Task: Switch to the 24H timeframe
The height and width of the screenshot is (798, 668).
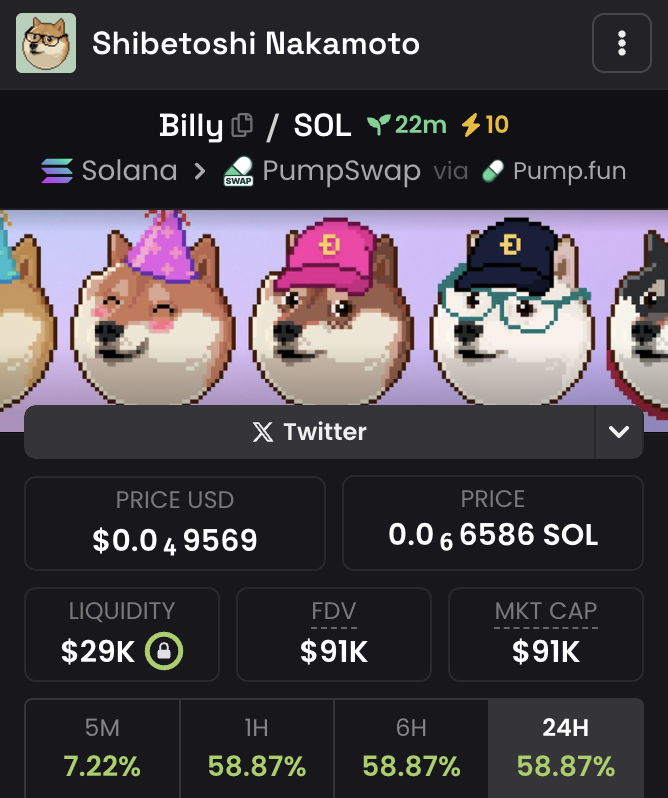Action: pos(566,747)
